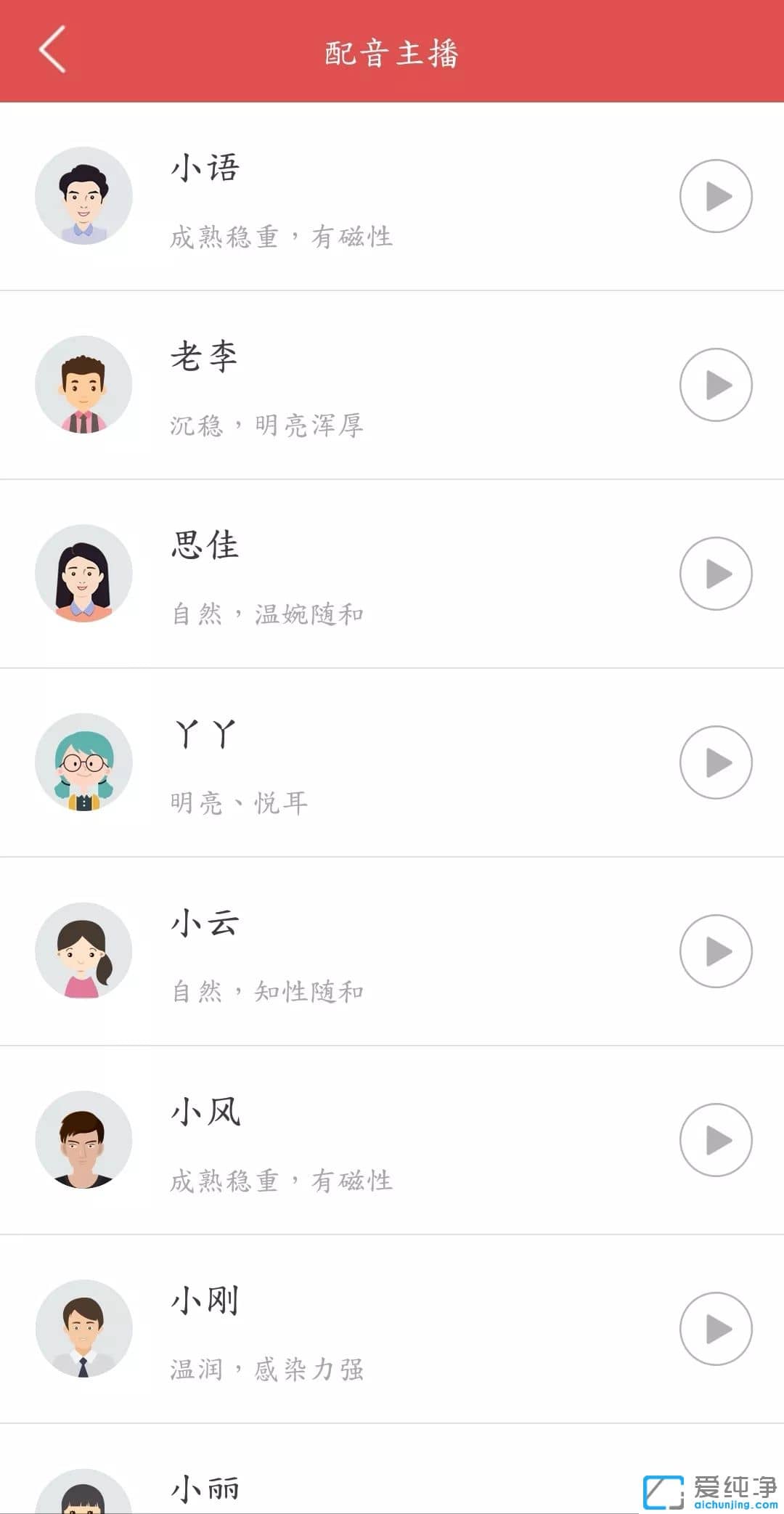The width and height of the screenshot is (784, 1514).
Task: Play the 思佳 voice preview
Action: [x=716, y=574]
